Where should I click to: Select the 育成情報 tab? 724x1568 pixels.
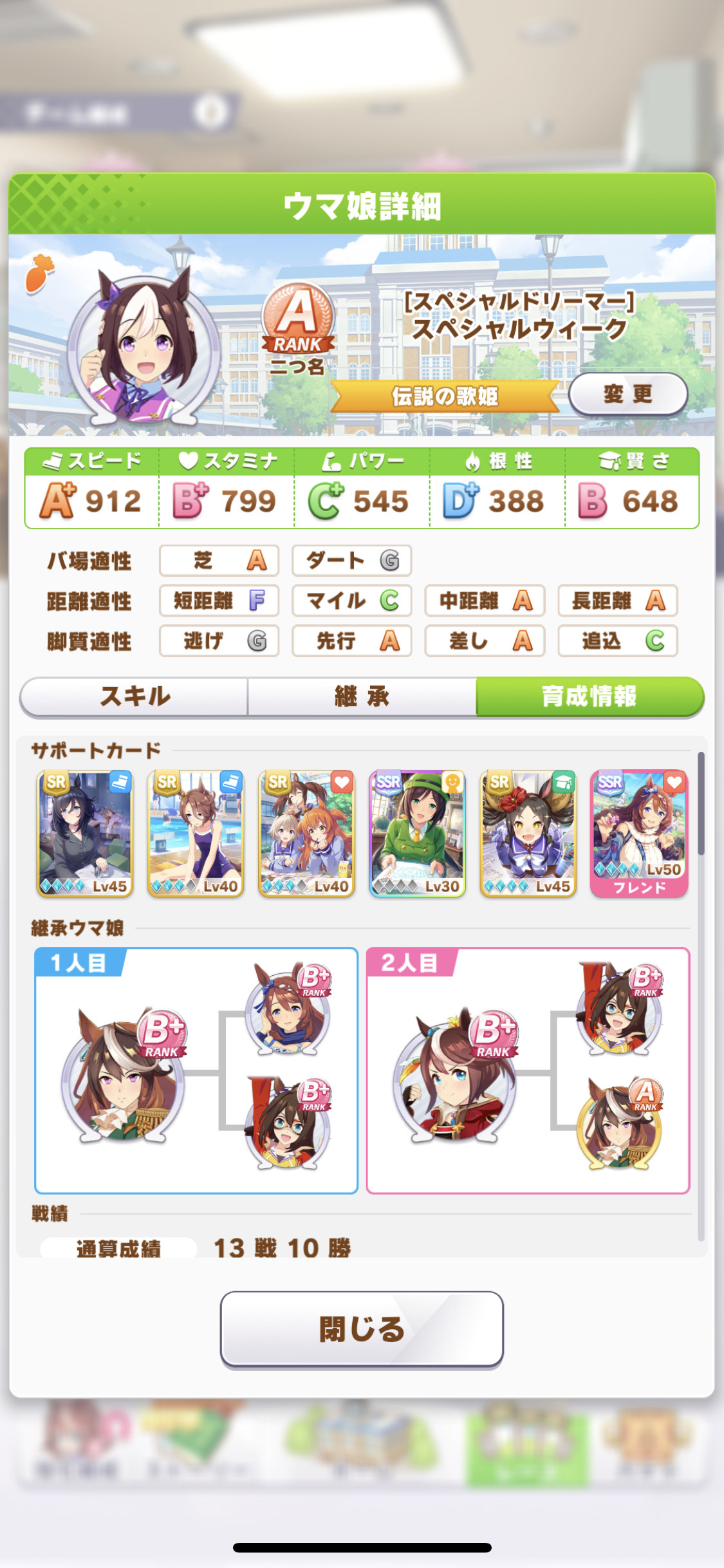(589, 696)
